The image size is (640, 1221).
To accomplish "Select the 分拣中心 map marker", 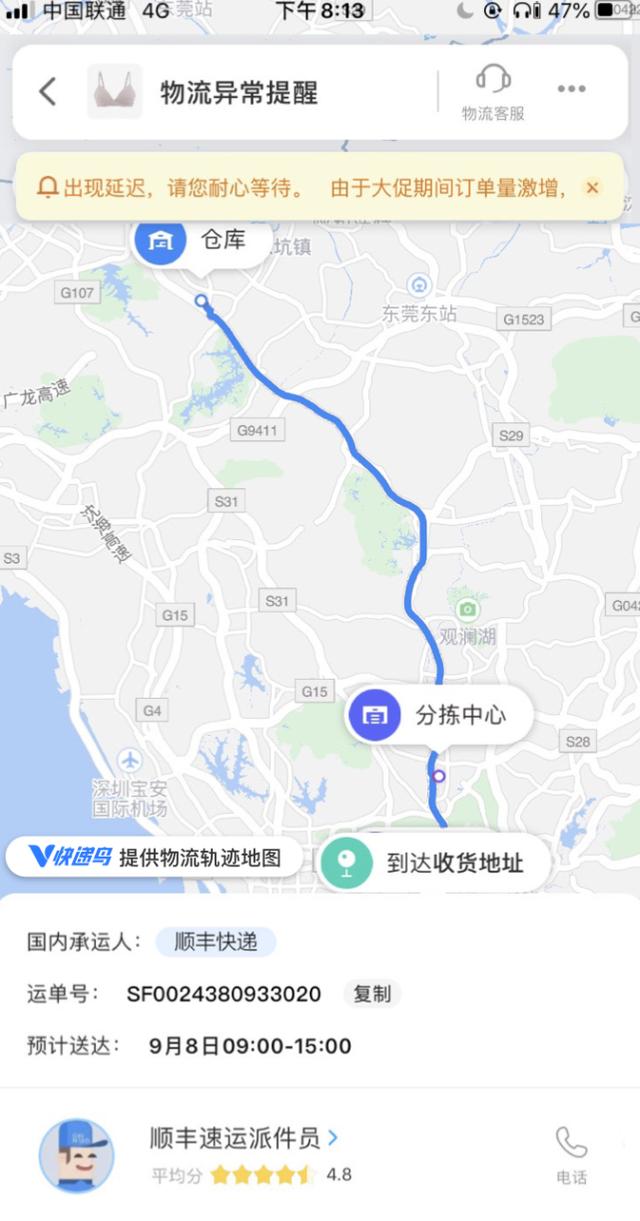I will coord(439,715).
